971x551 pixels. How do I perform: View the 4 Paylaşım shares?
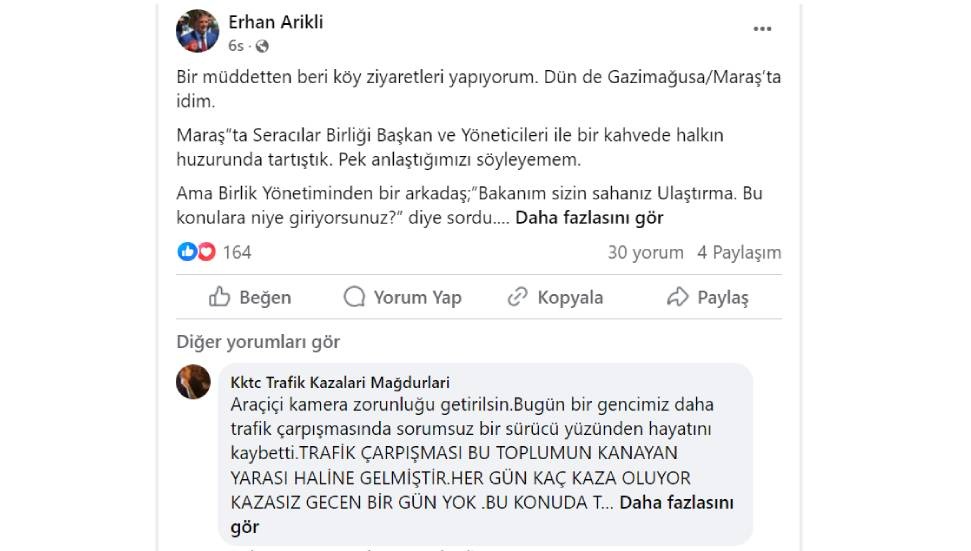coord(739,253)
